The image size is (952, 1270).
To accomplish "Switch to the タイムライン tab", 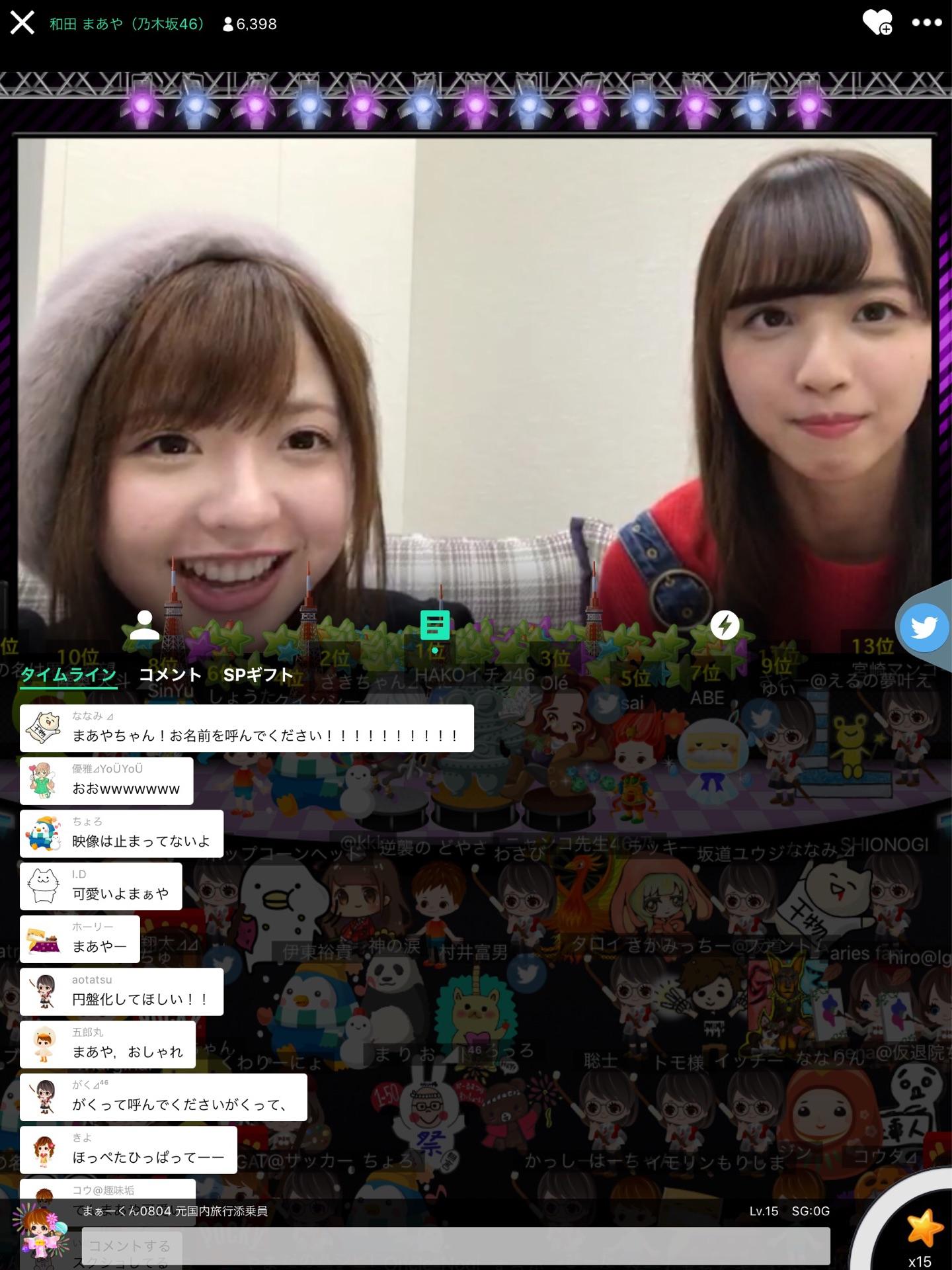I will click(x=68, y=675).
